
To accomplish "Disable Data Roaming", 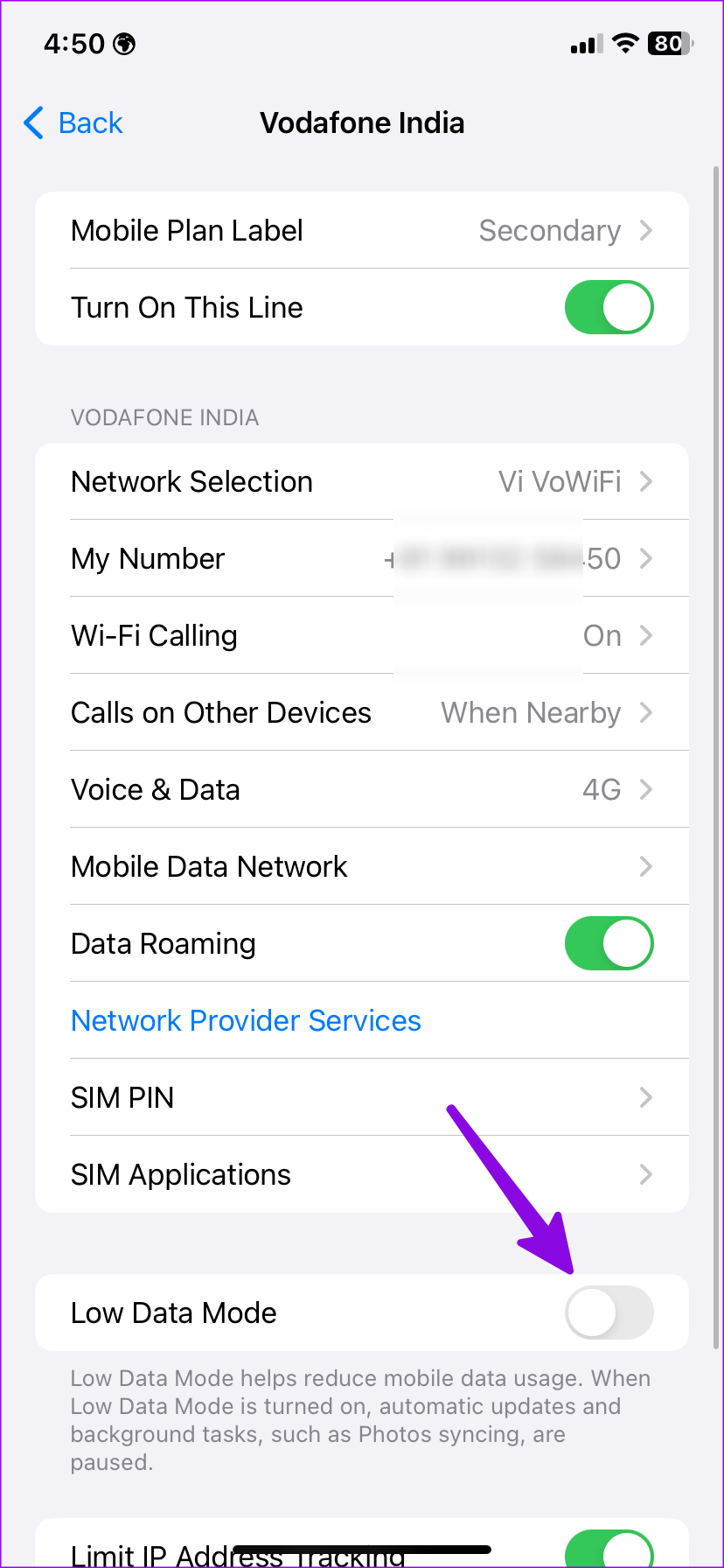I will click(609, 943).
